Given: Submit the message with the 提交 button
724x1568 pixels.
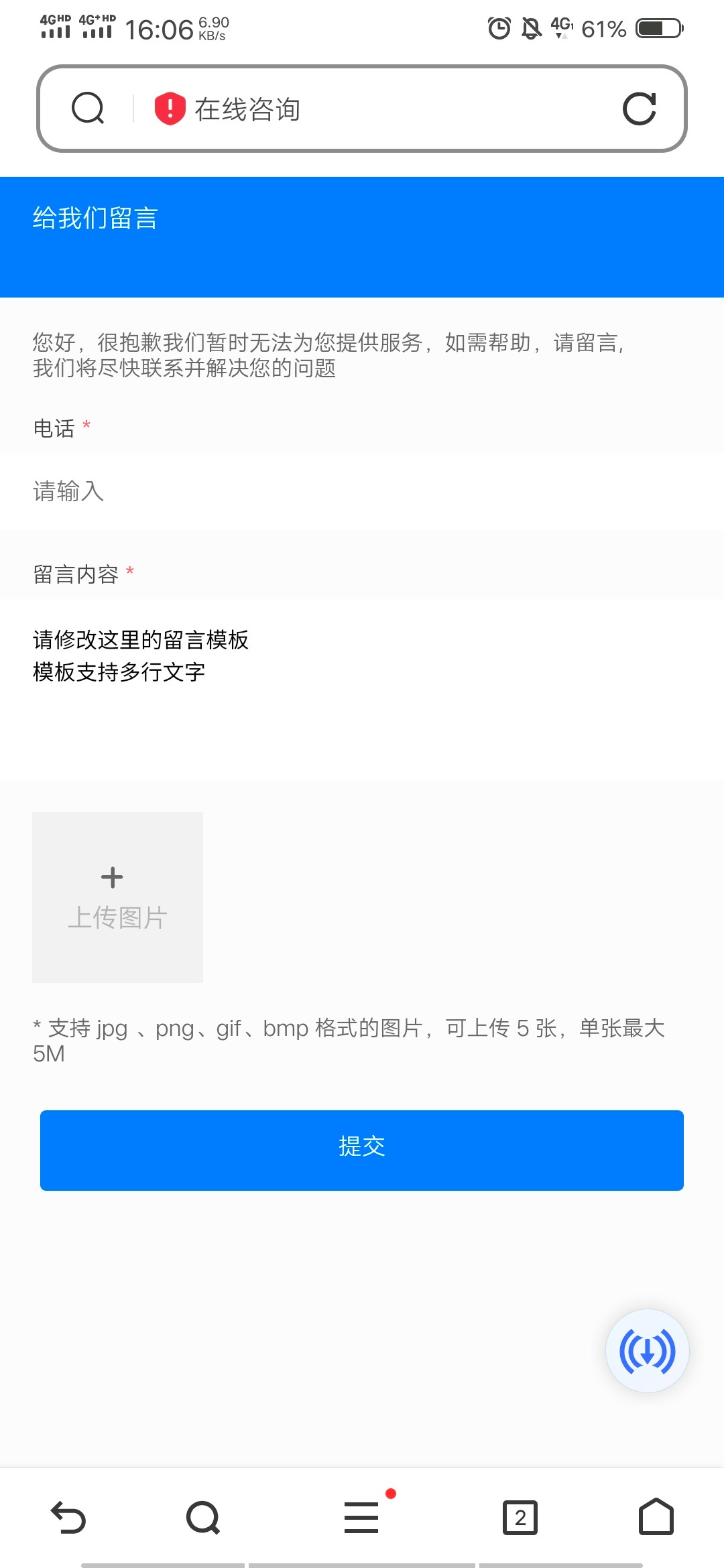Looking at the screenshot, I should coord(362,1150).
